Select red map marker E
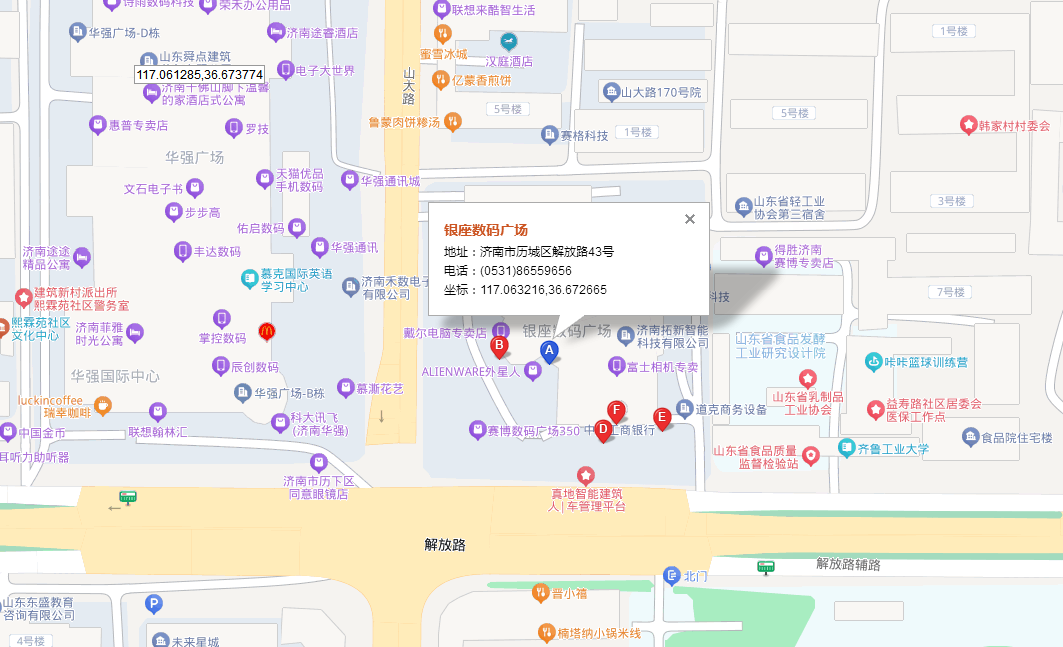This screenshot has height=647, width=1063. 661,417
